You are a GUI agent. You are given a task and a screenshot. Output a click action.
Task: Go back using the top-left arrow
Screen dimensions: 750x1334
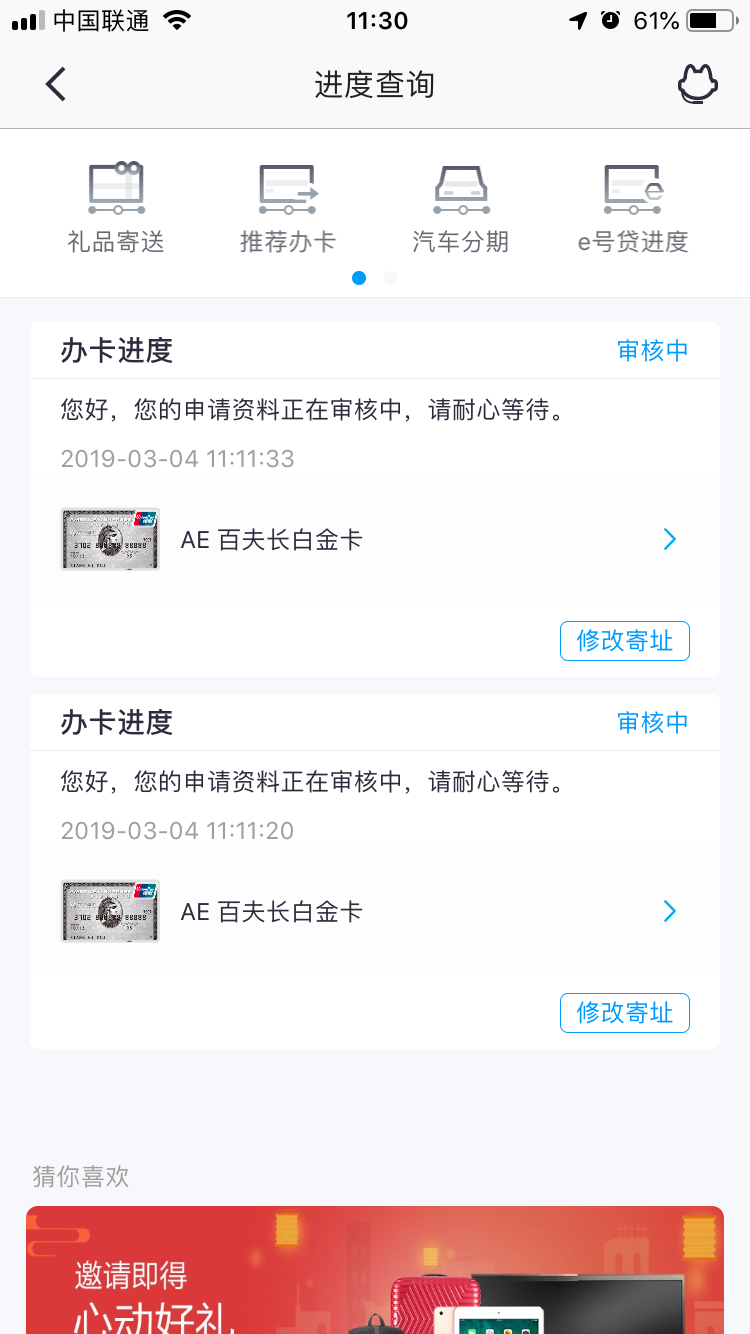pyautogui.click(x=56, y=85)
